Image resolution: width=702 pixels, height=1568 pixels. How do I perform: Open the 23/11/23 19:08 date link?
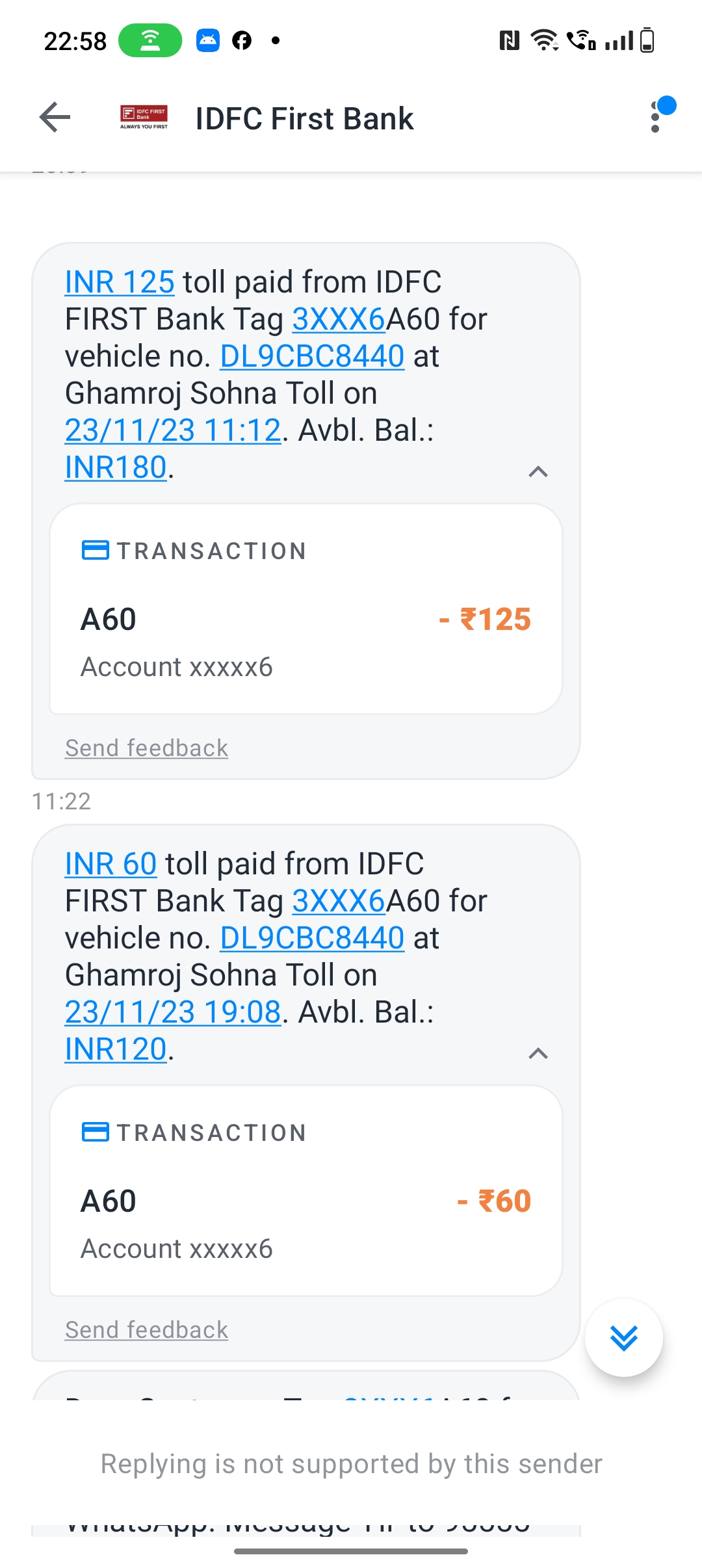173,1012
